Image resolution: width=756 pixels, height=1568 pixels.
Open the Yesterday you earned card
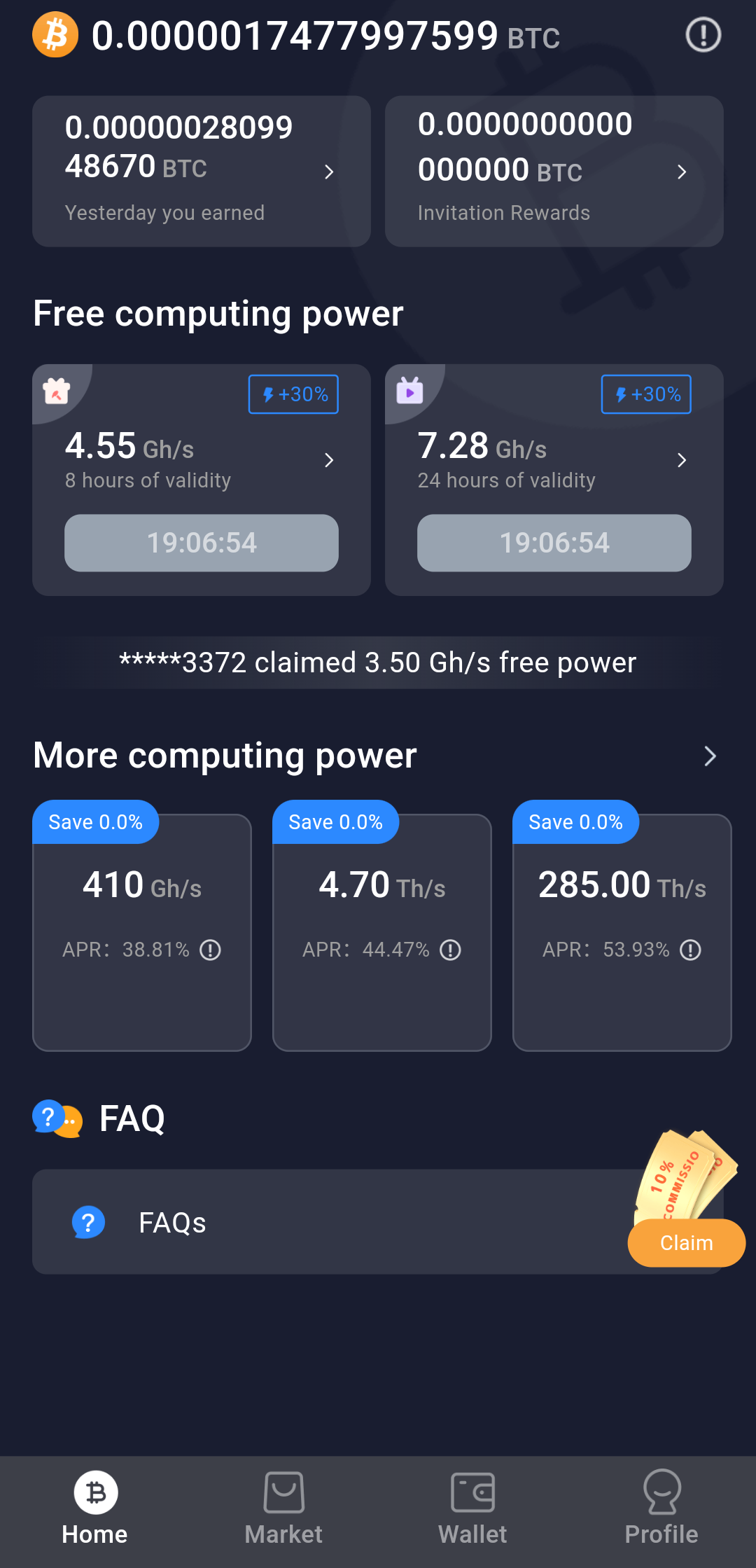(x=201, y=172)
